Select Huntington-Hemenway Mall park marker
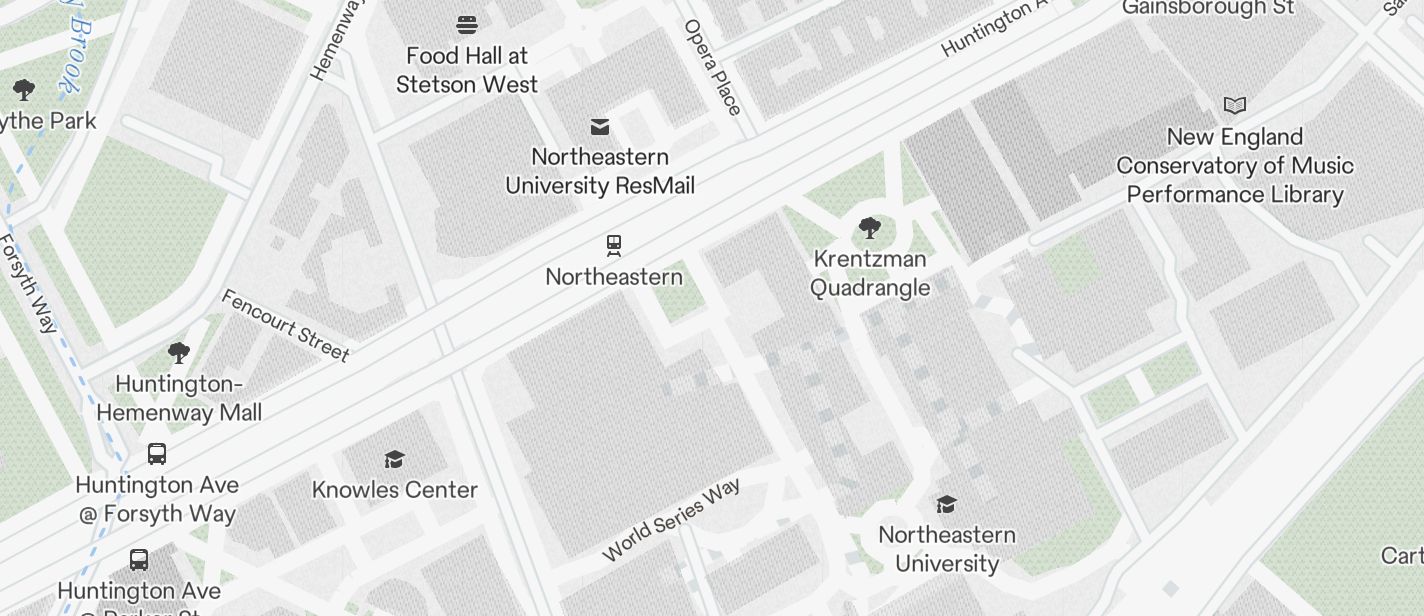The height and width of the screenshot is (616, 1424). [179, 353]
